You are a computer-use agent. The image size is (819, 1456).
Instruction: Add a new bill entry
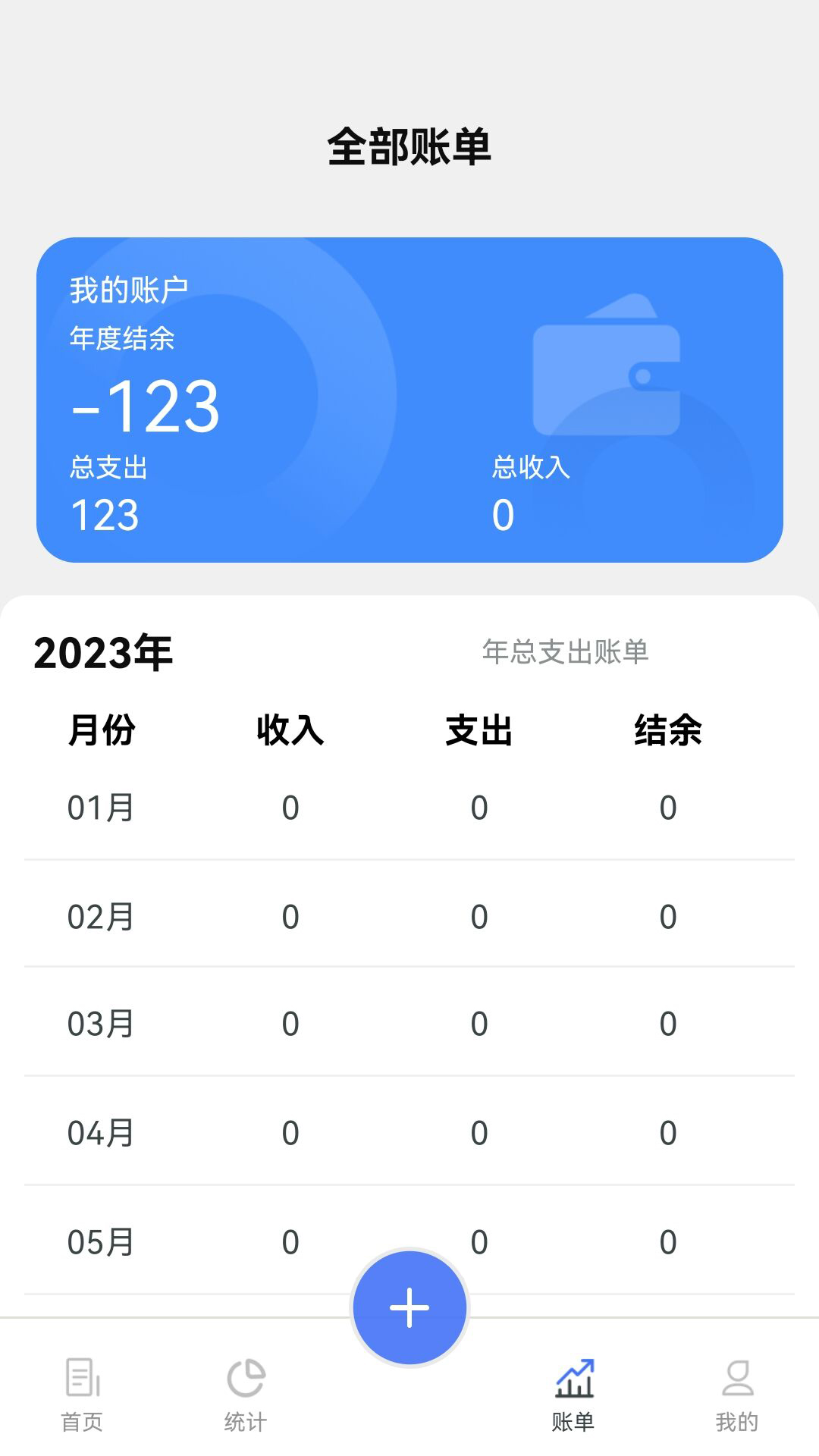pos(409,1307)
